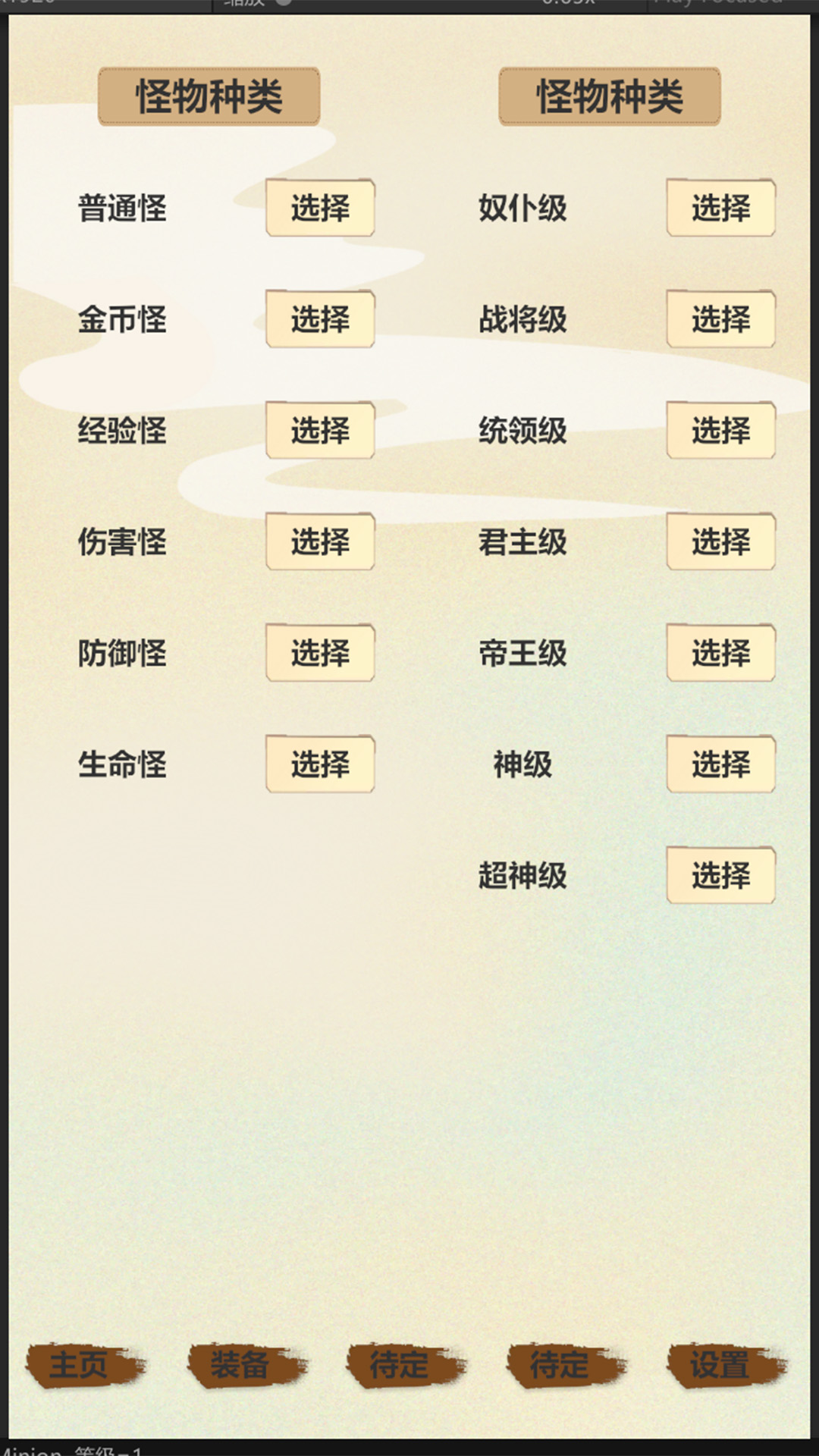This screenshot has width=819, height=1456.
Task: Tap 选择 beside 帝王级
Action: click(720, 653)
